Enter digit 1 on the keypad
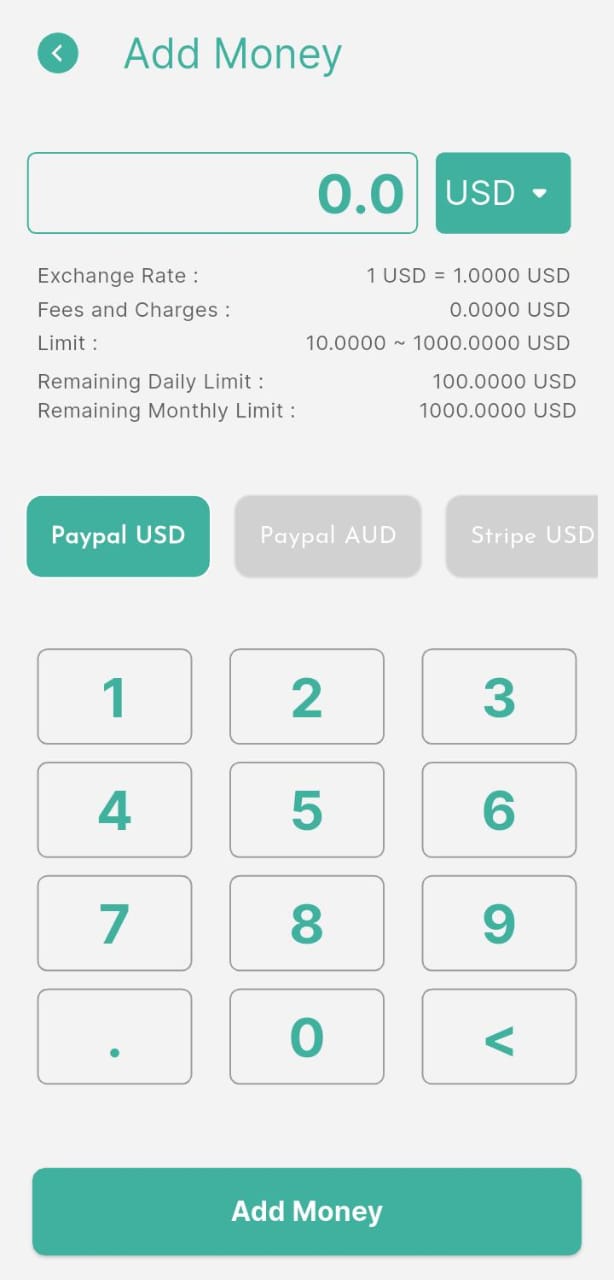This screenshot has height=1280, width=614. [x=114, y=697]
